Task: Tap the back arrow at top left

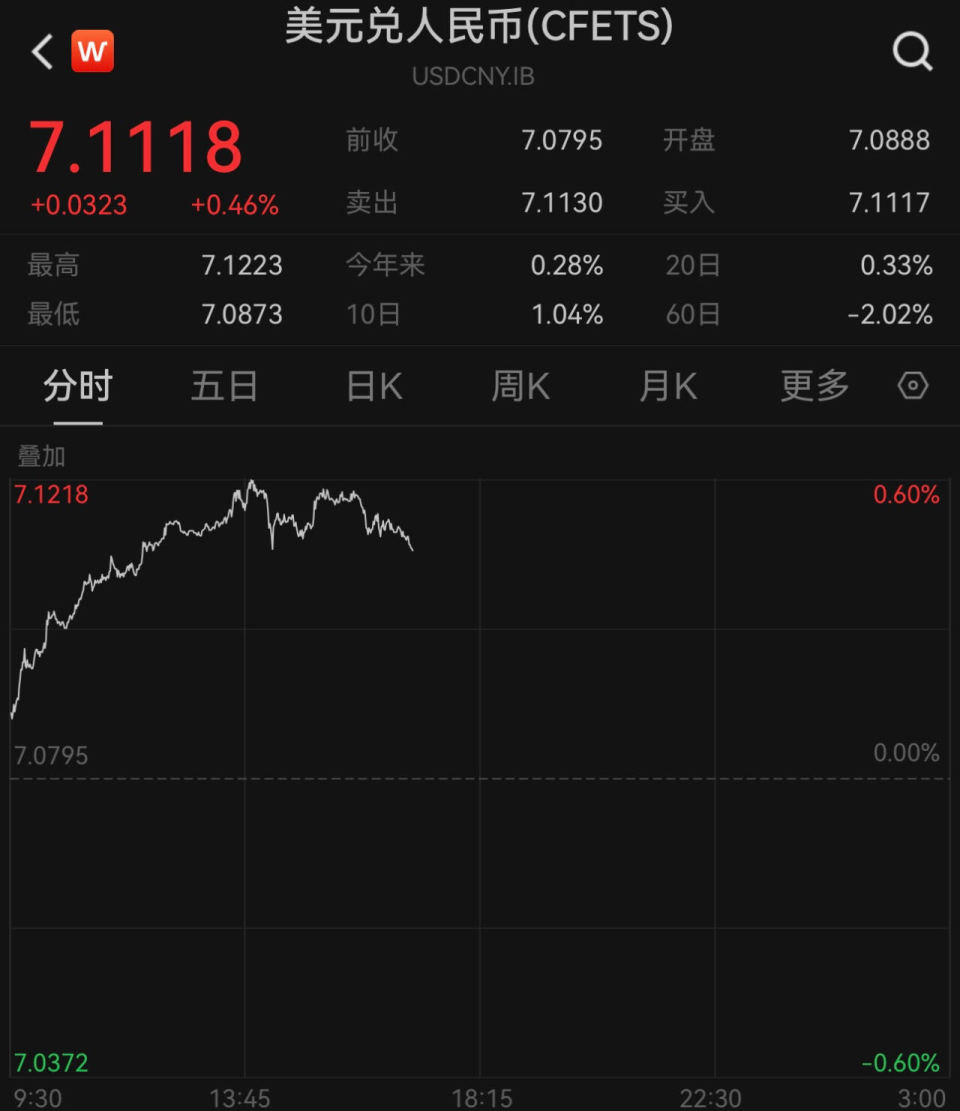Action: tap(40, 51)
